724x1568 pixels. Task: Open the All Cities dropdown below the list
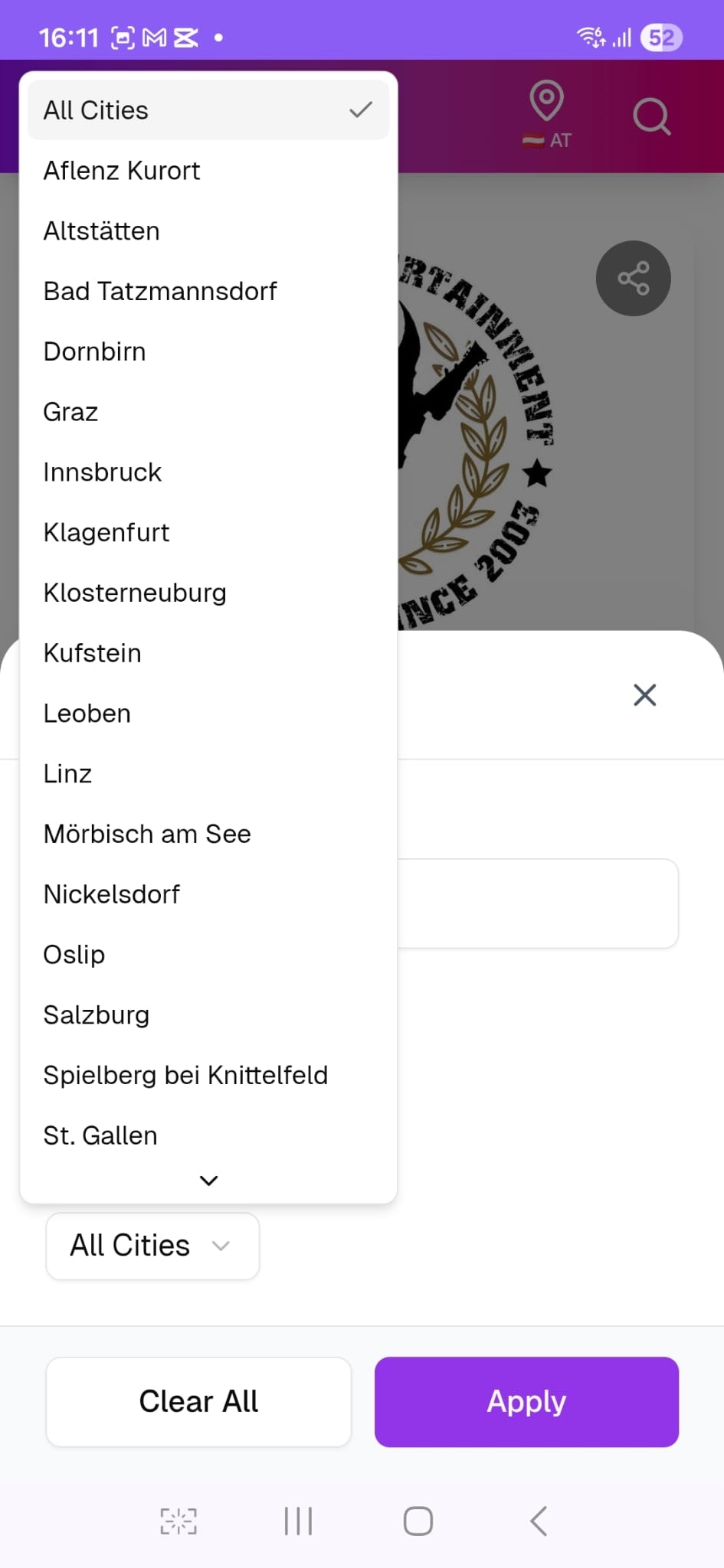click(x=152, y=1246)
